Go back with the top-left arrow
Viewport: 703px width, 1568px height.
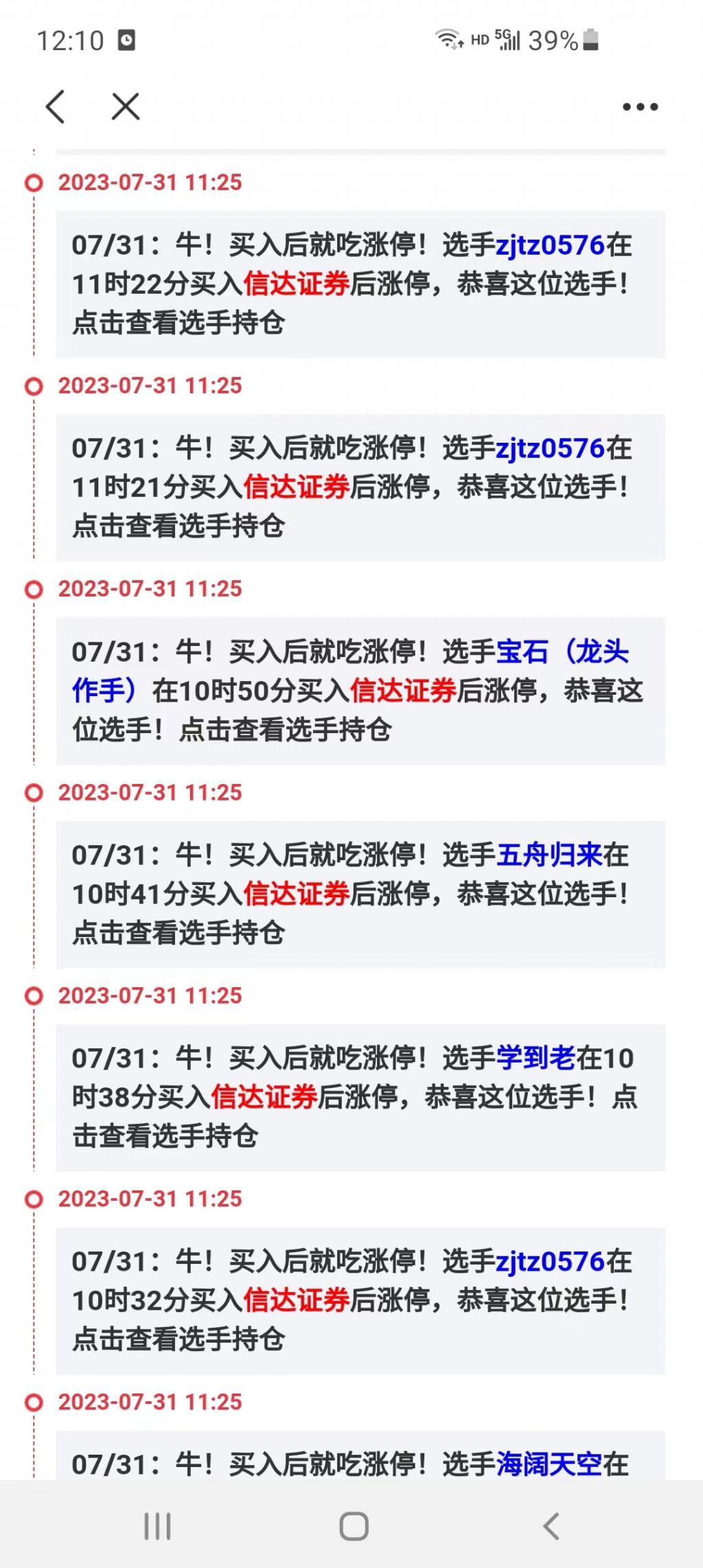[56, 107]
